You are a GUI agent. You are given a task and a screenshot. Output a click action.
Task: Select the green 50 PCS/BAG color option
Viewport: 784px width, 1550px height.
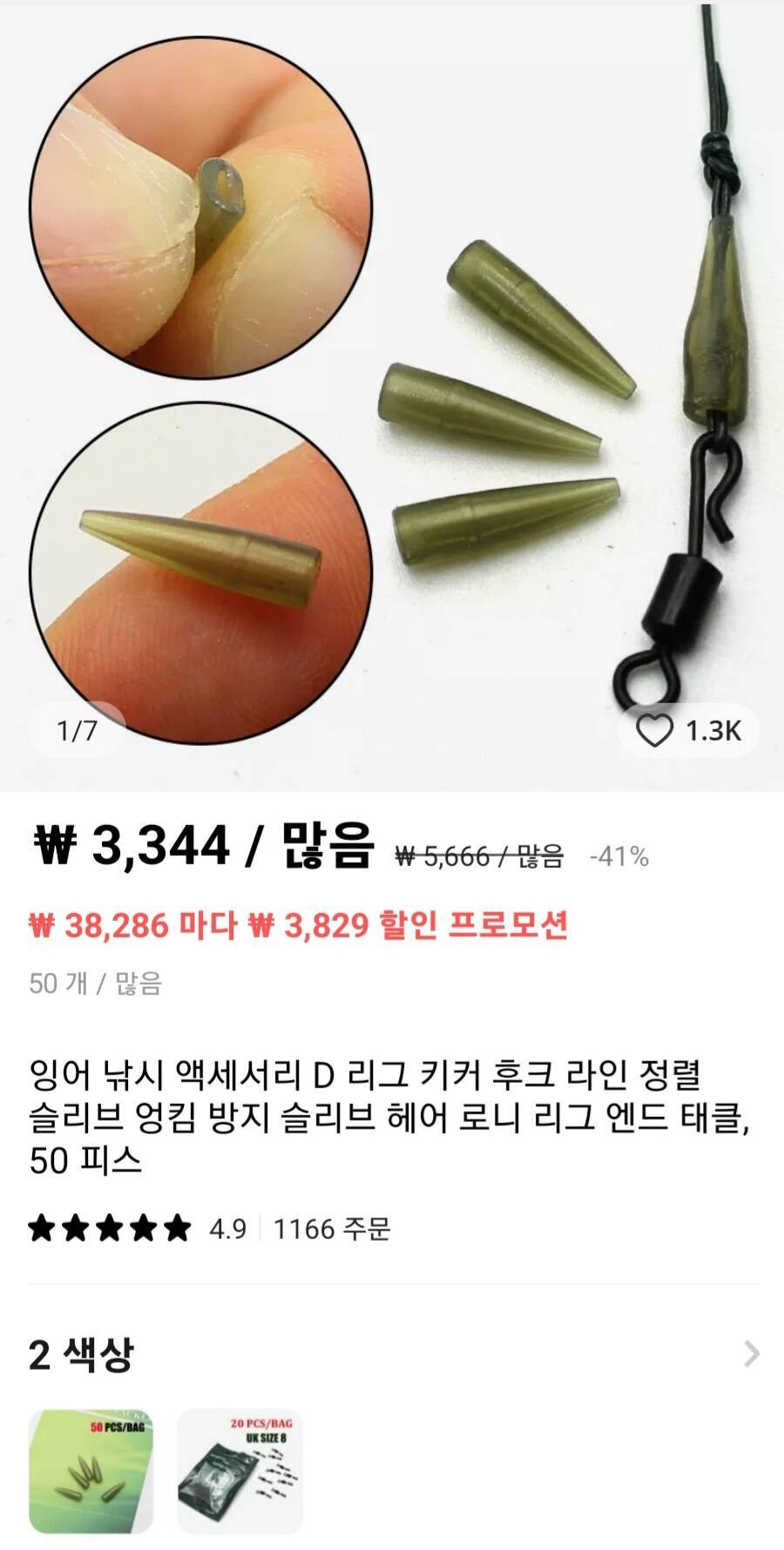tap(91, 1472)
